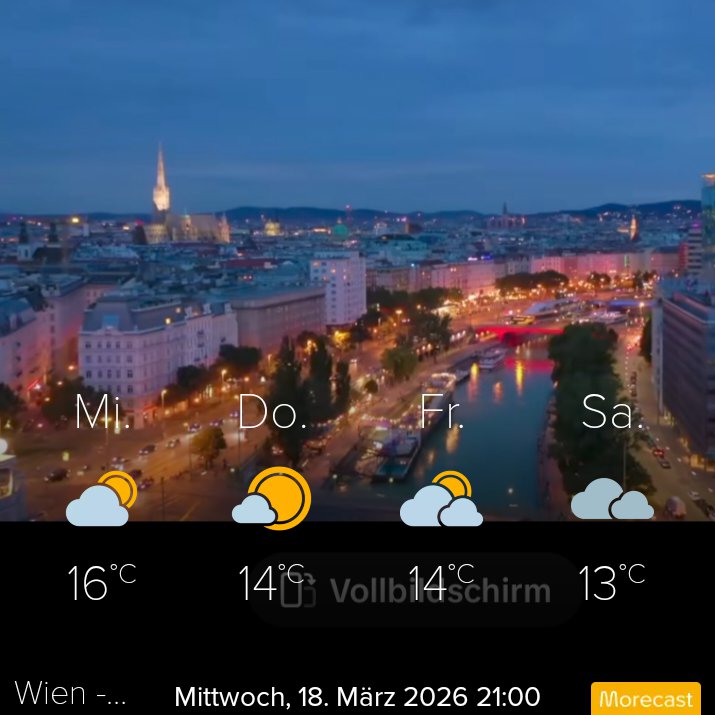Tap the Vollbildschirm fullscreen button
715x715 pixels.
tap(415, 590)
